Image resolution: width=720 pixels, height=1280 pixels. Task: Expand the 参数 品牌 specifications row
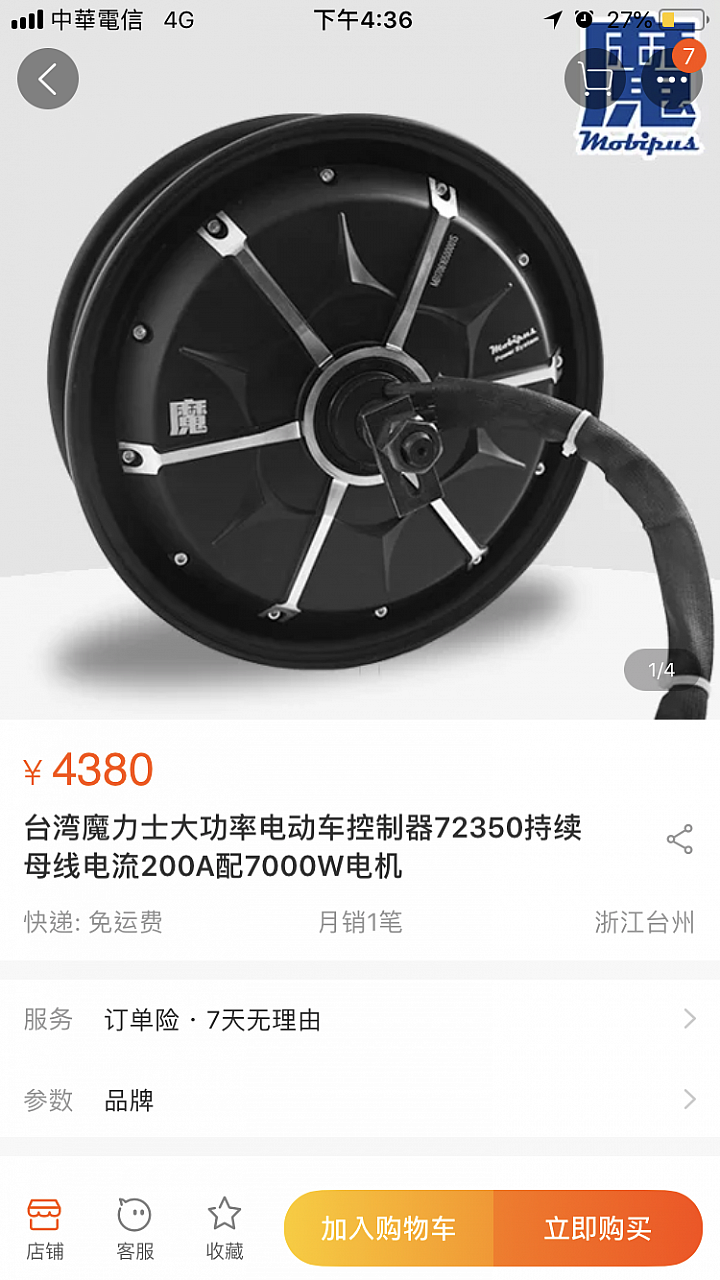[360, 1100]
